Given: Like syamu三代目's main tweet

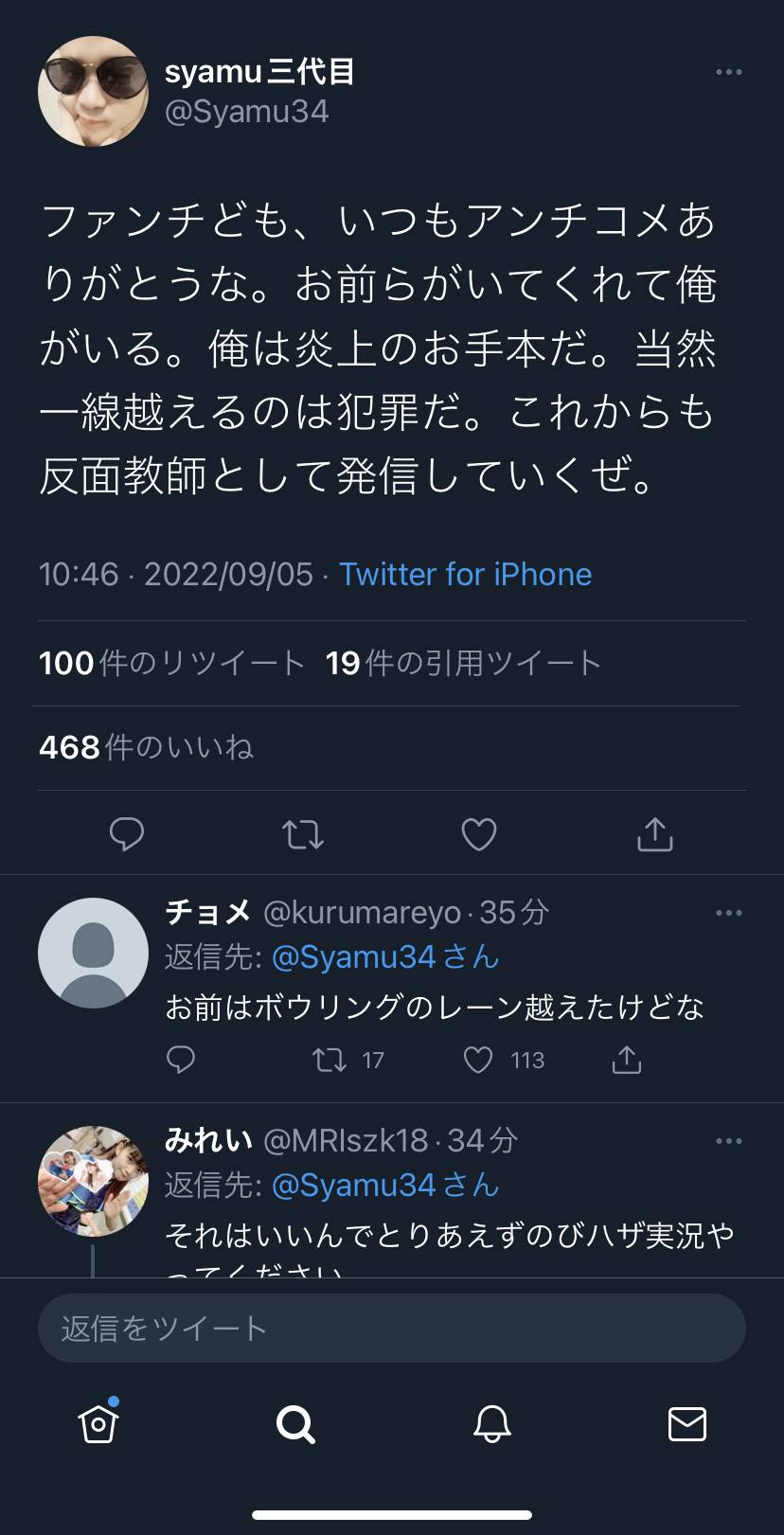Looking at the screenshot, I should pos(479,834).
